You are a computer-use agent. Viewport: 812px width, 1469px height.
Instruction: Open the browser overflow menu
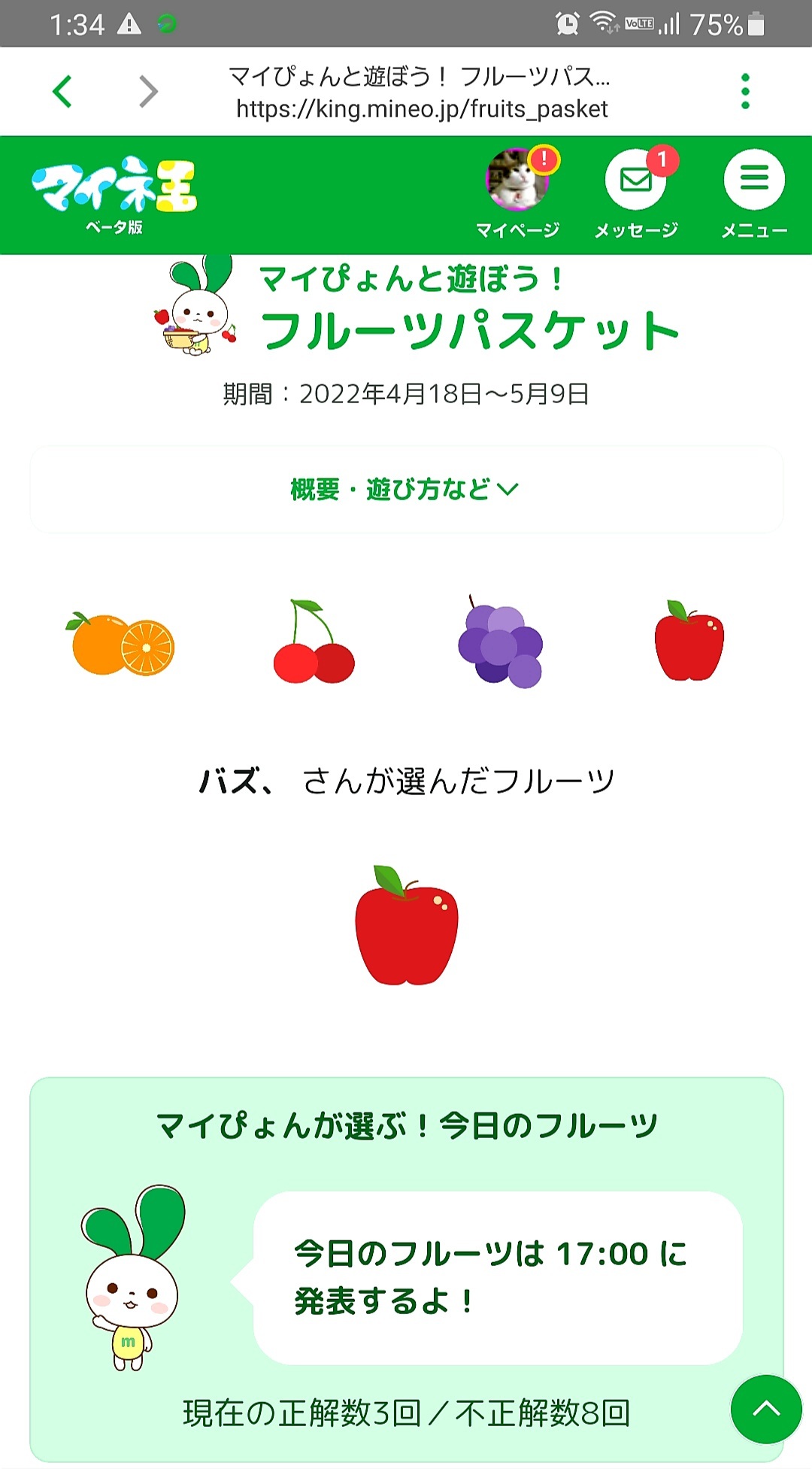745,92
